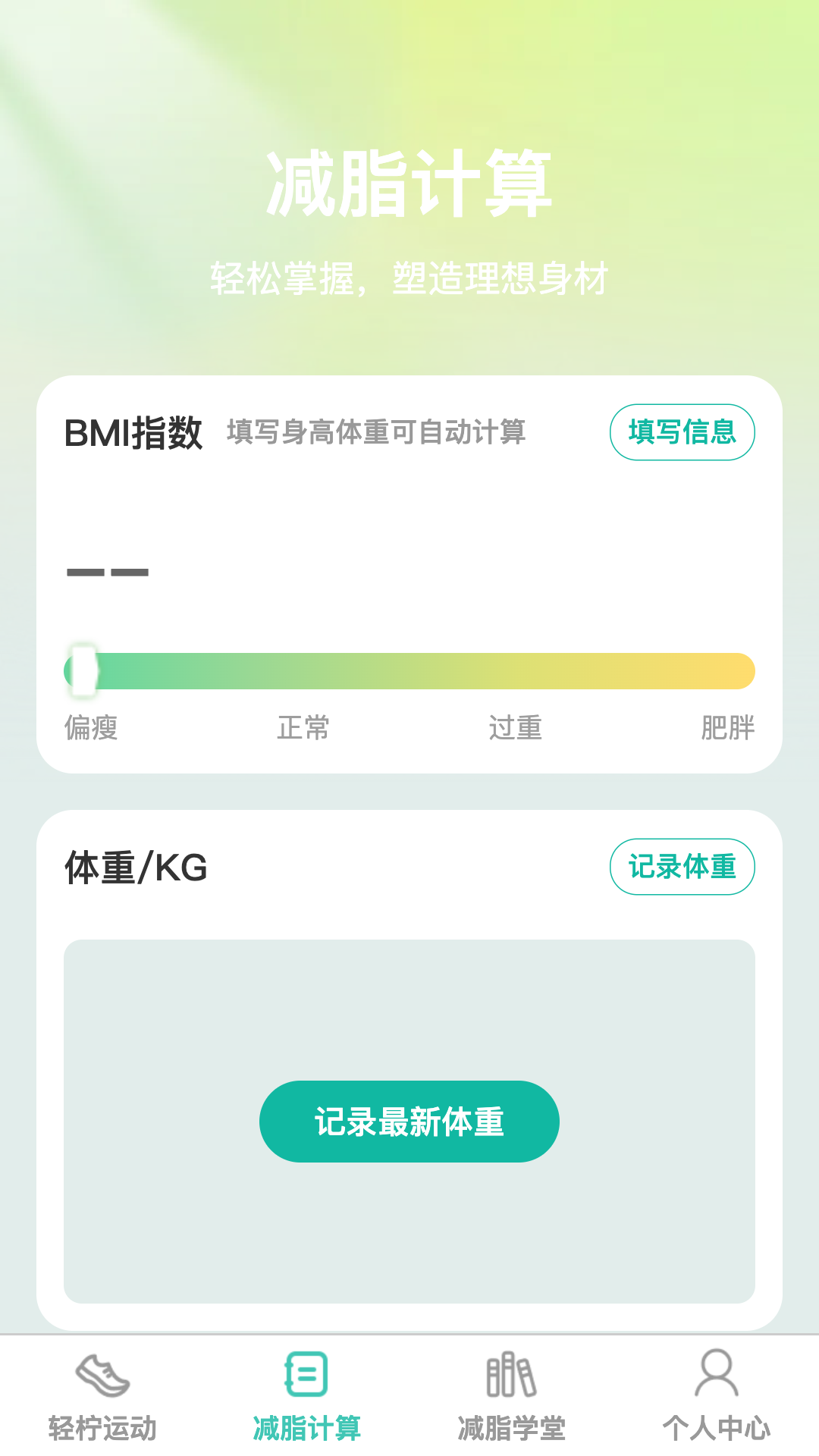Image resolution: width=819 pixels, height=1456 pixels.
Task: Go to the 个人中心 tab
Action: (x=717, y=1396)
